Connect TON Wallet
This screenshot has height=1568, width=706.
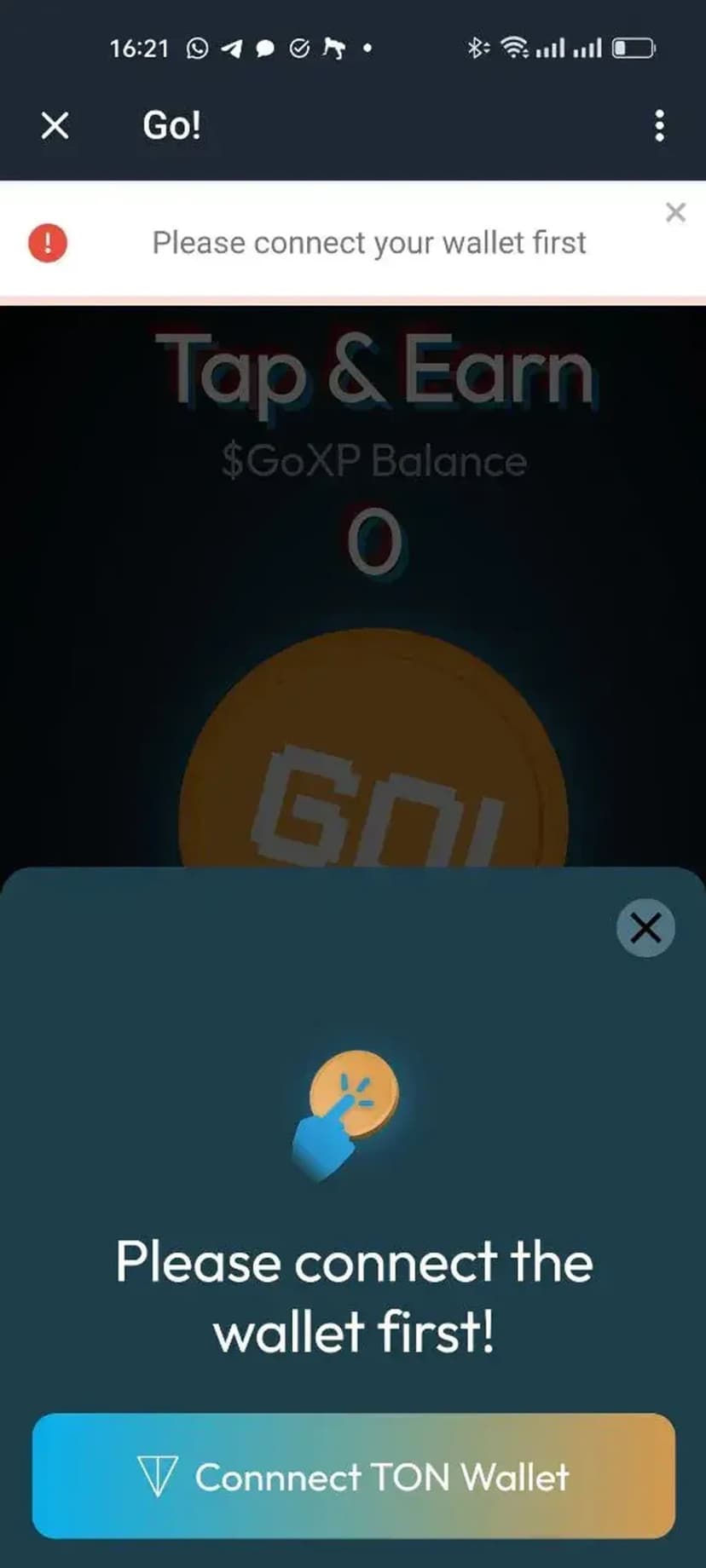(353, 1477)
